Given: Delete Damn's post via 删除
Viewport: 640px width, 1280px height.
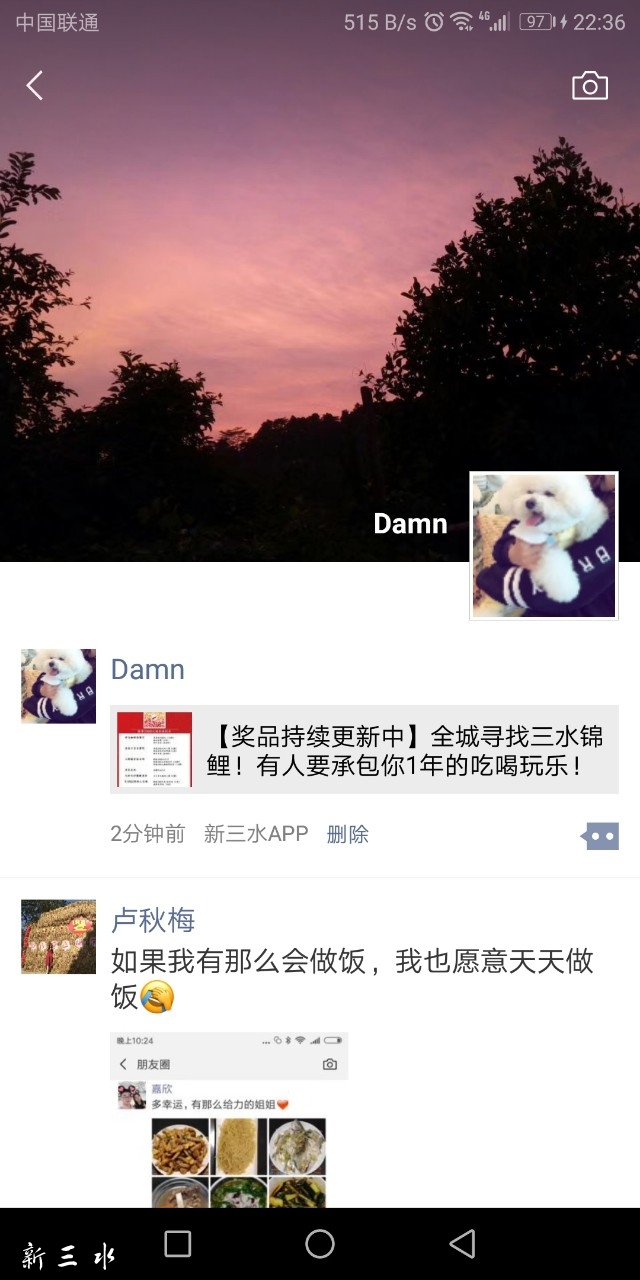Looking at the screenshot, I should pyautogui.click(x=348, y=834).
